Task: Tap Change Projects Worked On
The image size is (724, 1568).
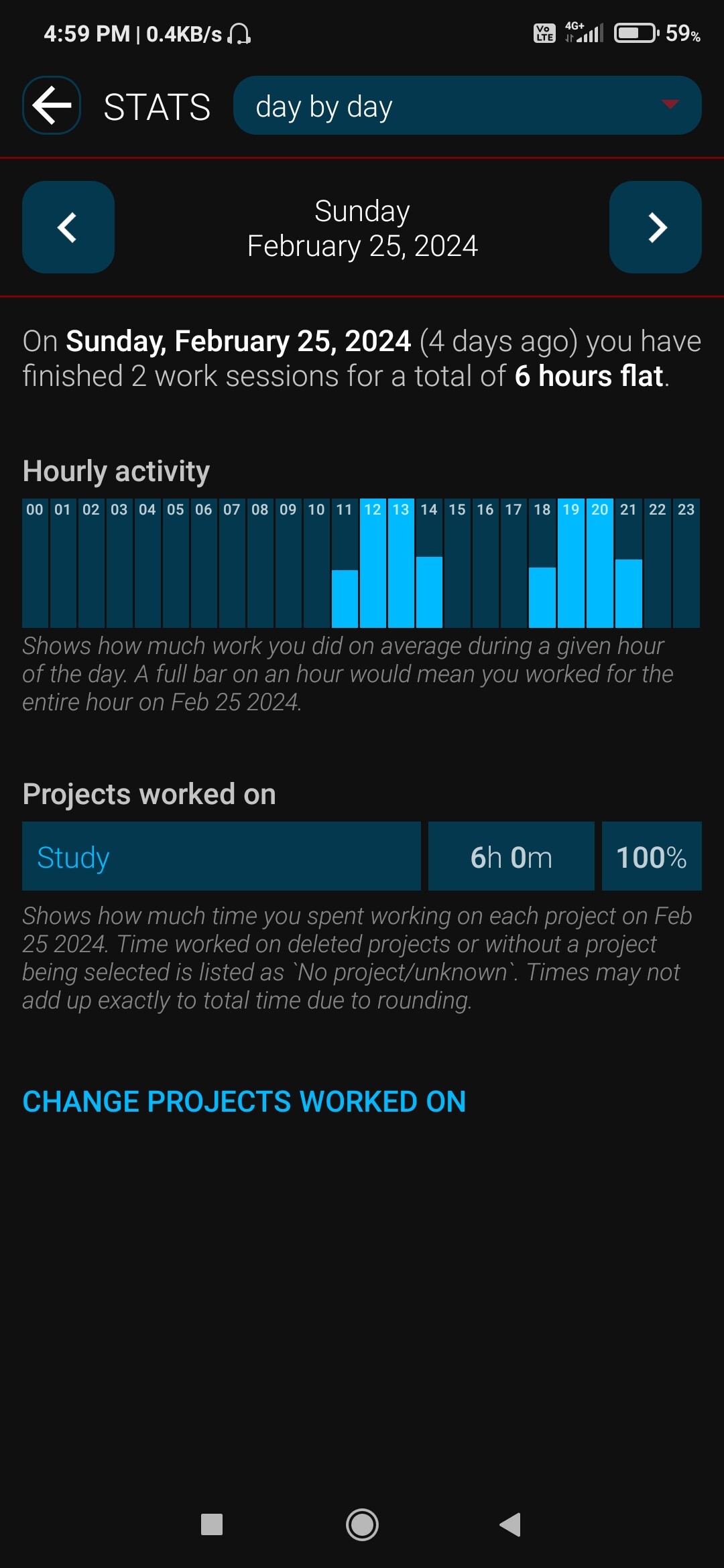Action: coord(244,1102)
